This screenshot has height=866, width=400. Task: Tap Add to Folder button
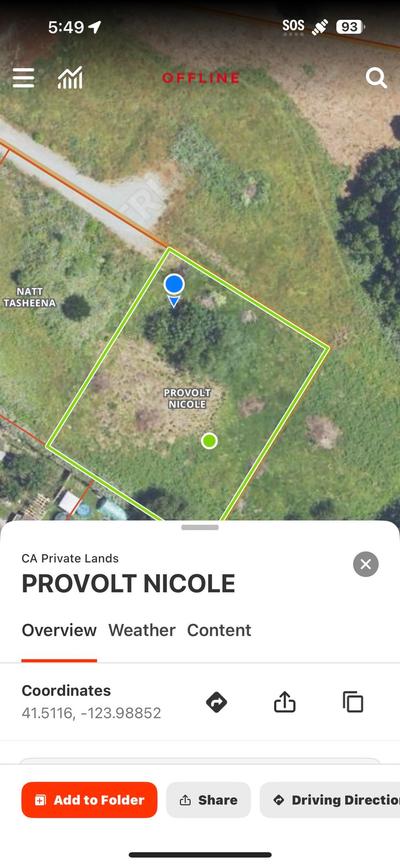(90, 800)
